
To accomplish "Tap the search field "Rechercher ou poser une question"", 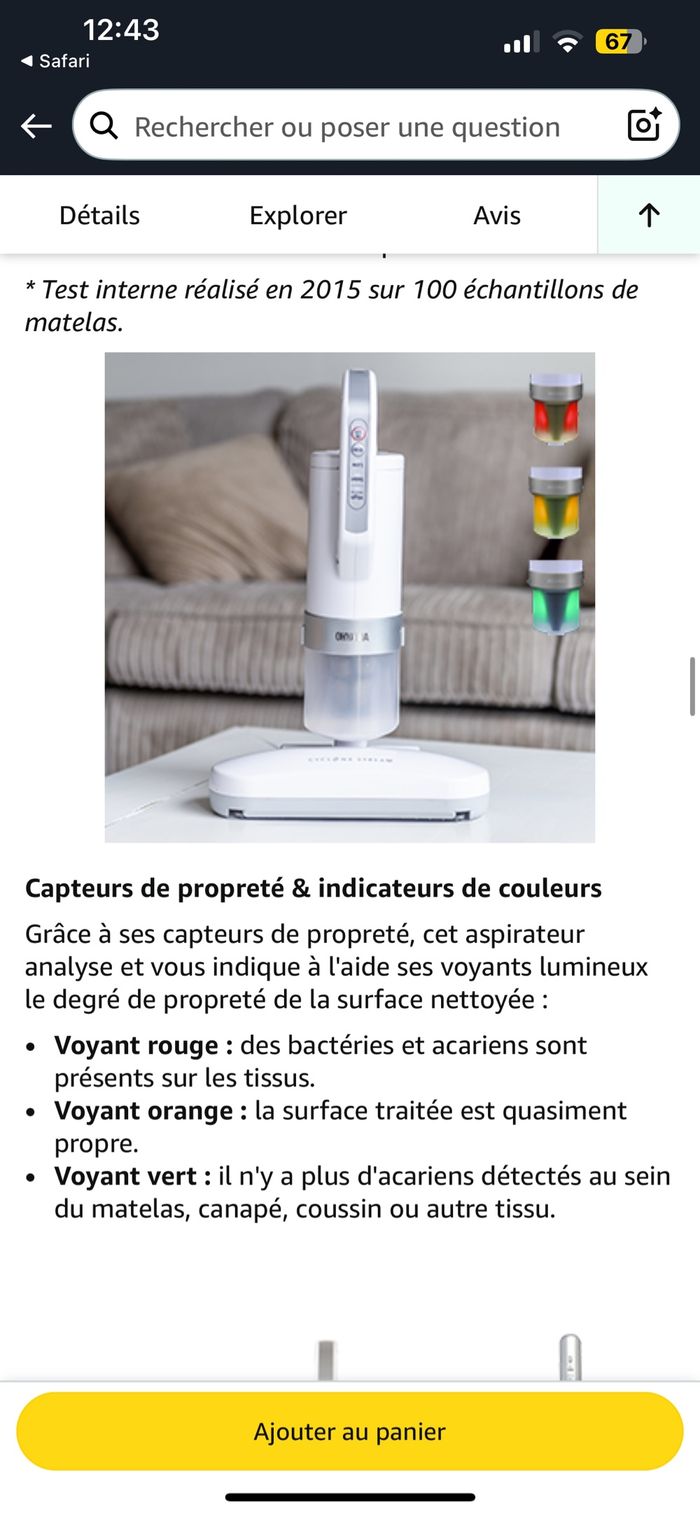I will click(347, 127).
